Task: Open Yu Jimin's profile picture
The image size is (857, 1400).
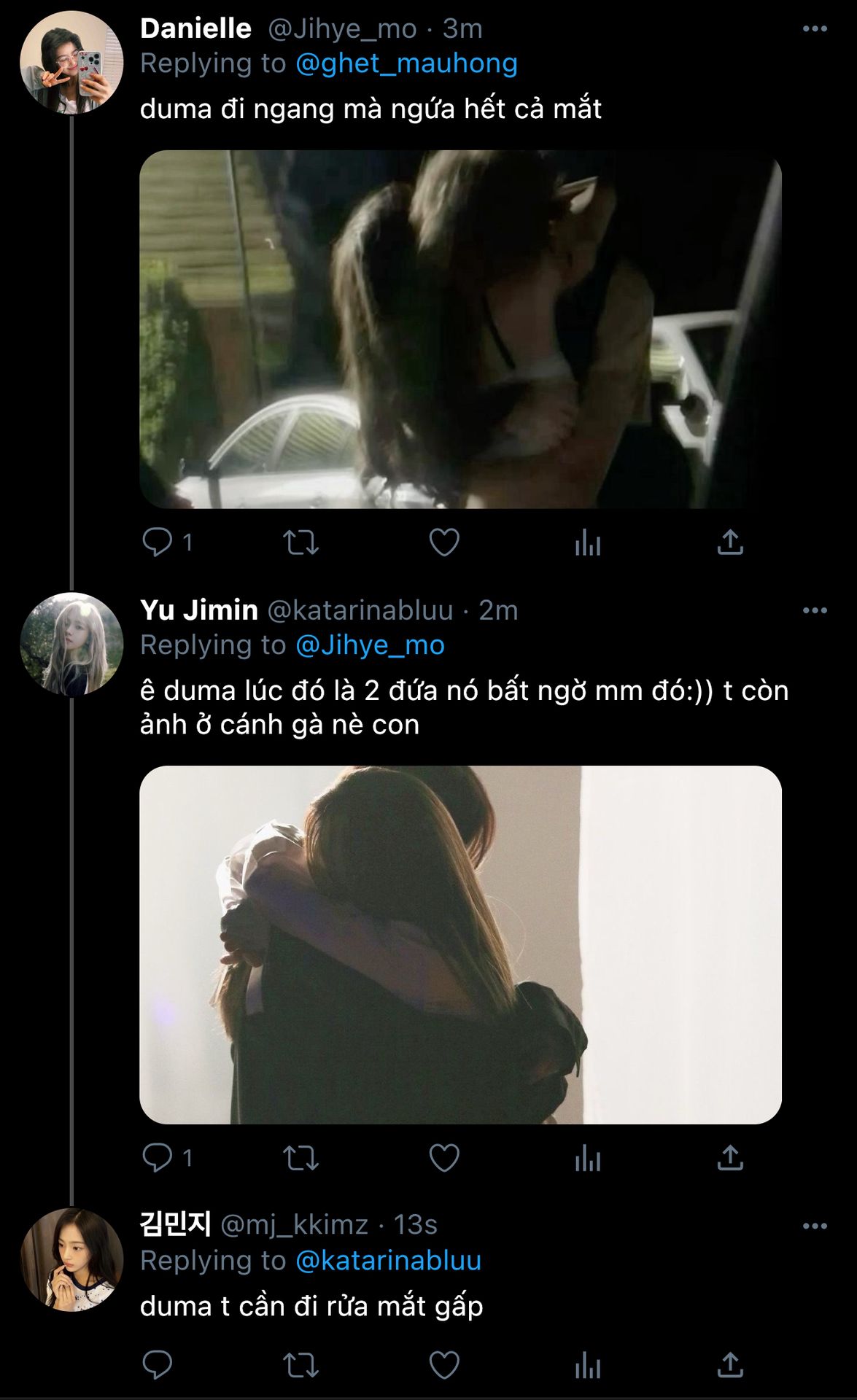Action: (71, 644)
